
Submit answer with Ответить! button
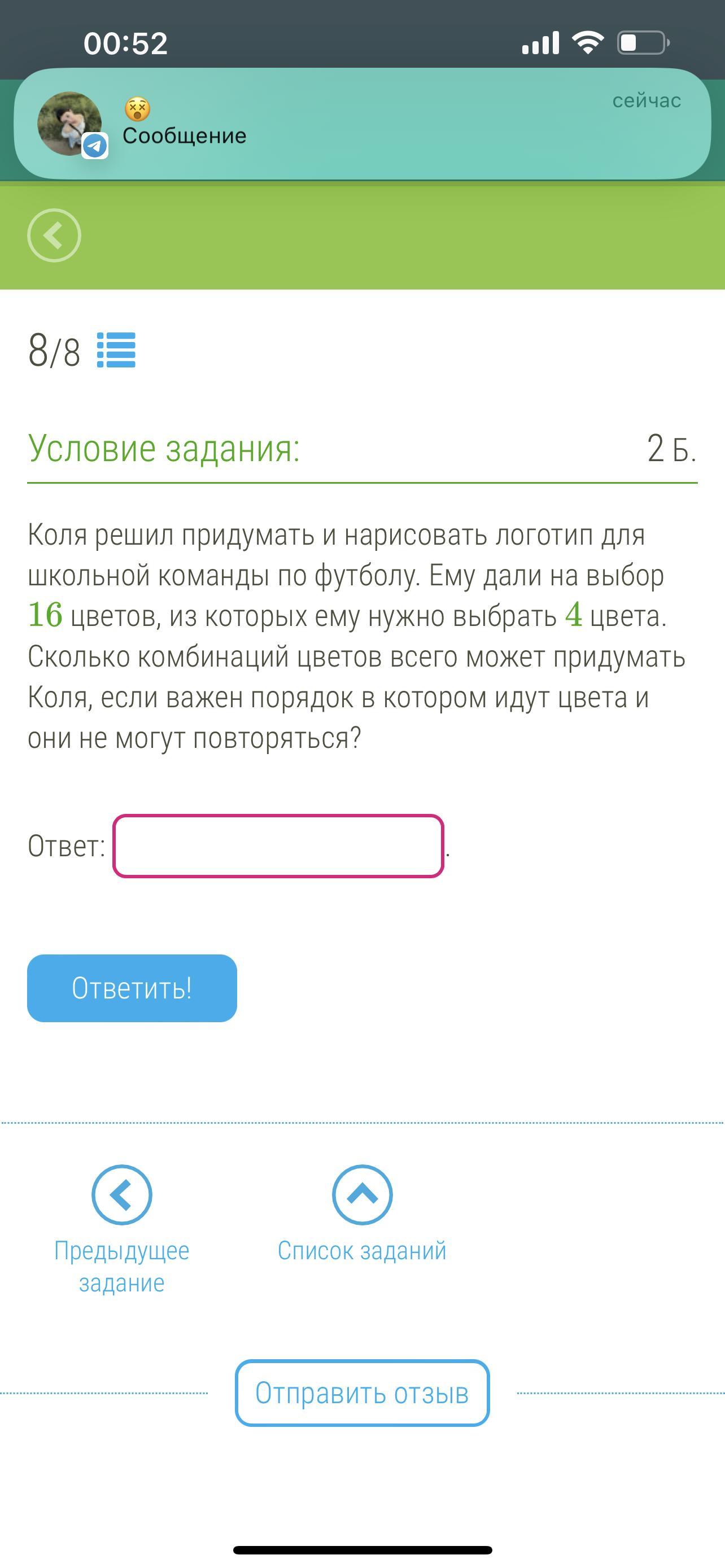[x=132, y=987]
